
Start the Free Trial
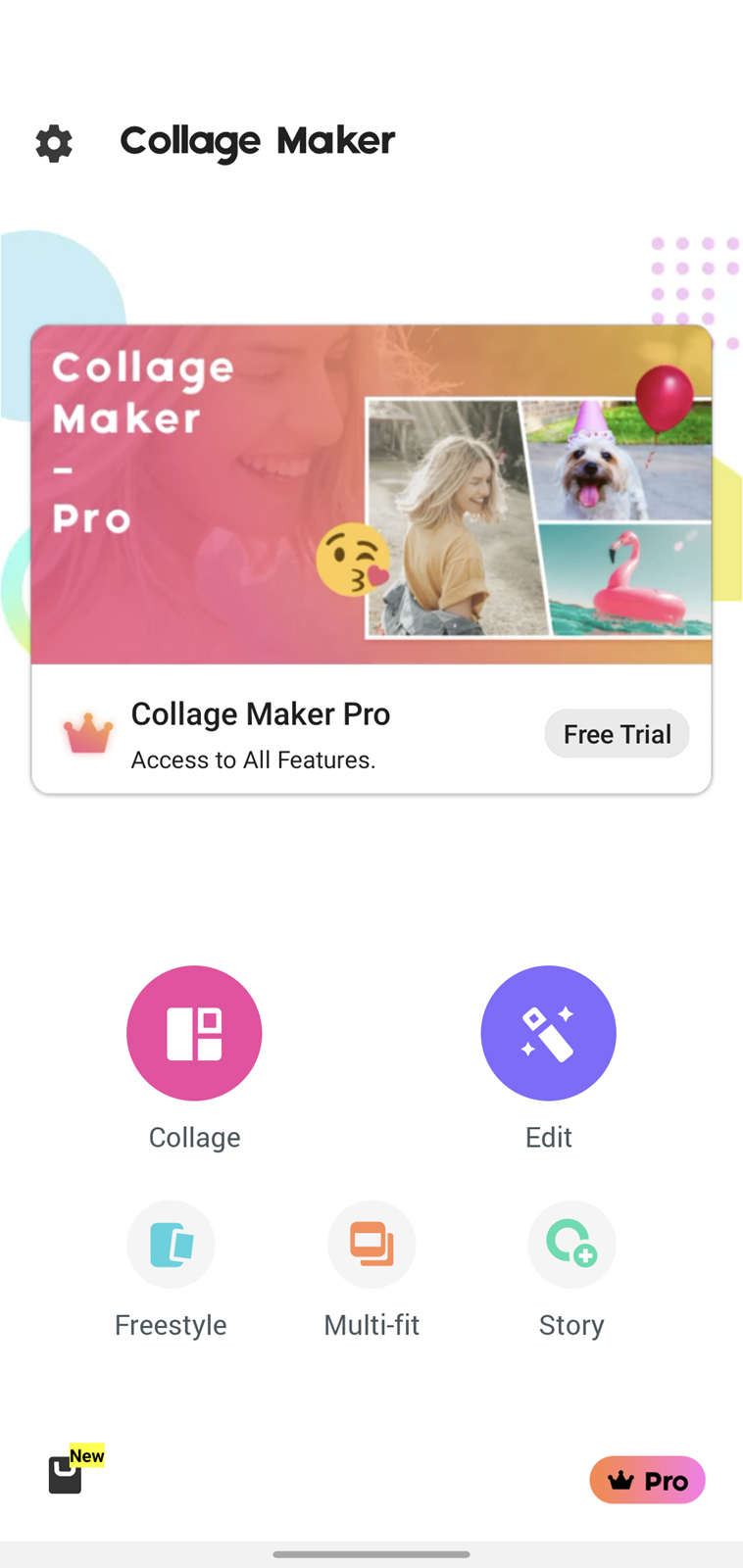[x=617, y=734]
